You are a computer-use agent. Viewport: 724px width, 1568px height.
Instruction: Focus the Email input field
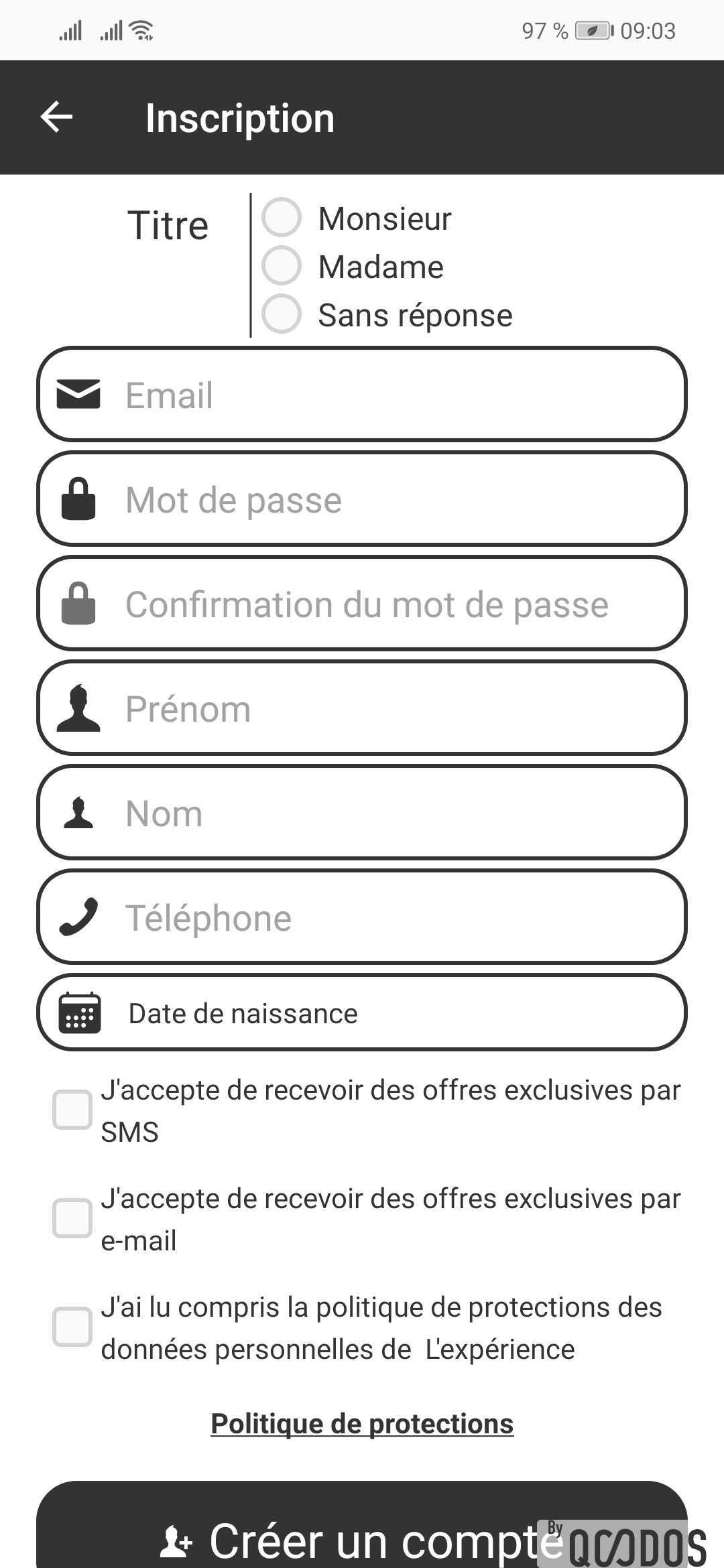tap(362, 394)
